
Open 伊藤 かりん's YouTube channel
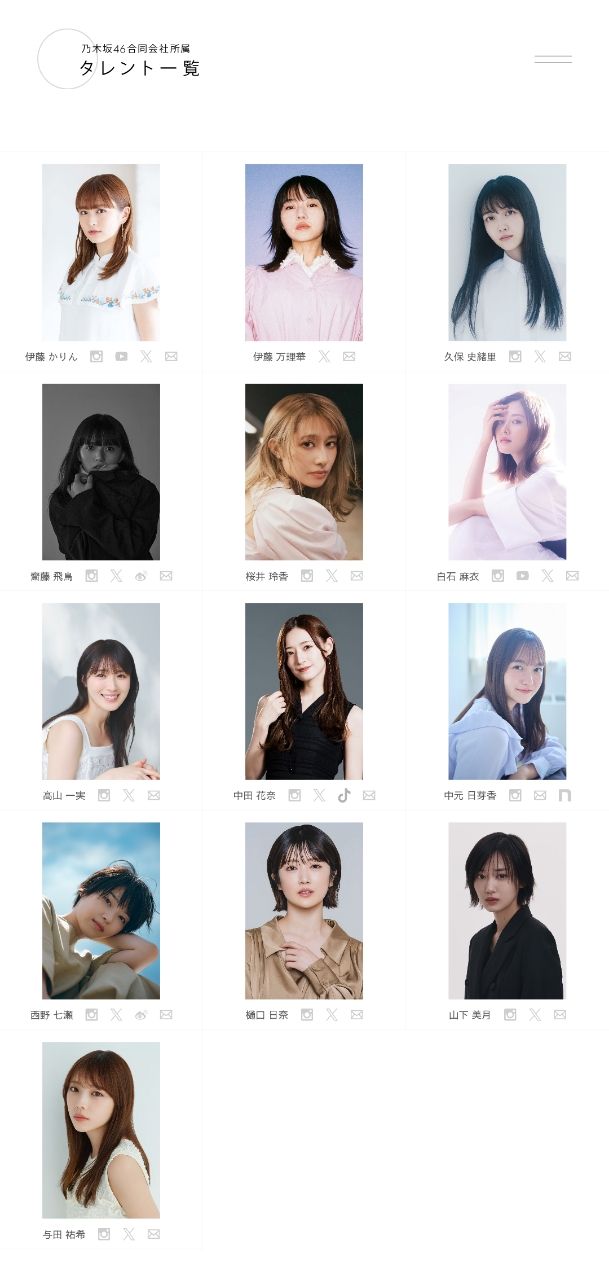[x=121, y=356]
